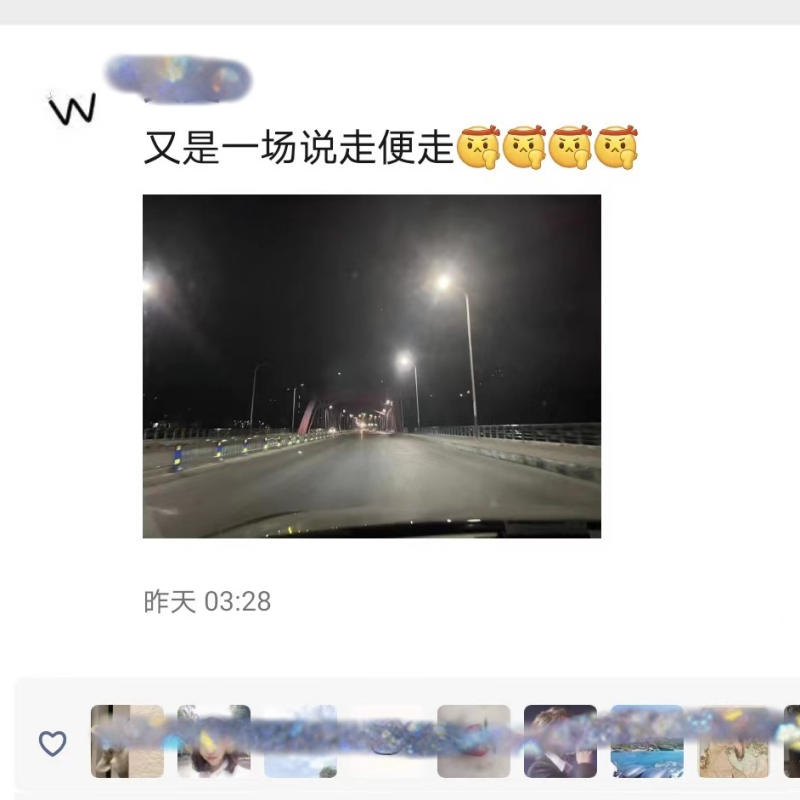Open the poster's W avatar profile
Image resolution: width=800 pixels, height=800 pixels.
point(73,107)
